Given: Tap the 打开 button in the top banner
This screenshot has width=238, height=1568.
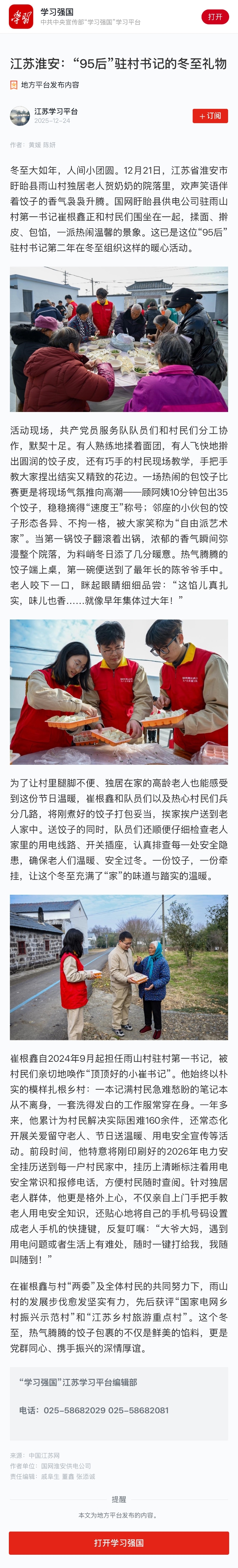Looking at the screenshot, I should coord(215,17).
